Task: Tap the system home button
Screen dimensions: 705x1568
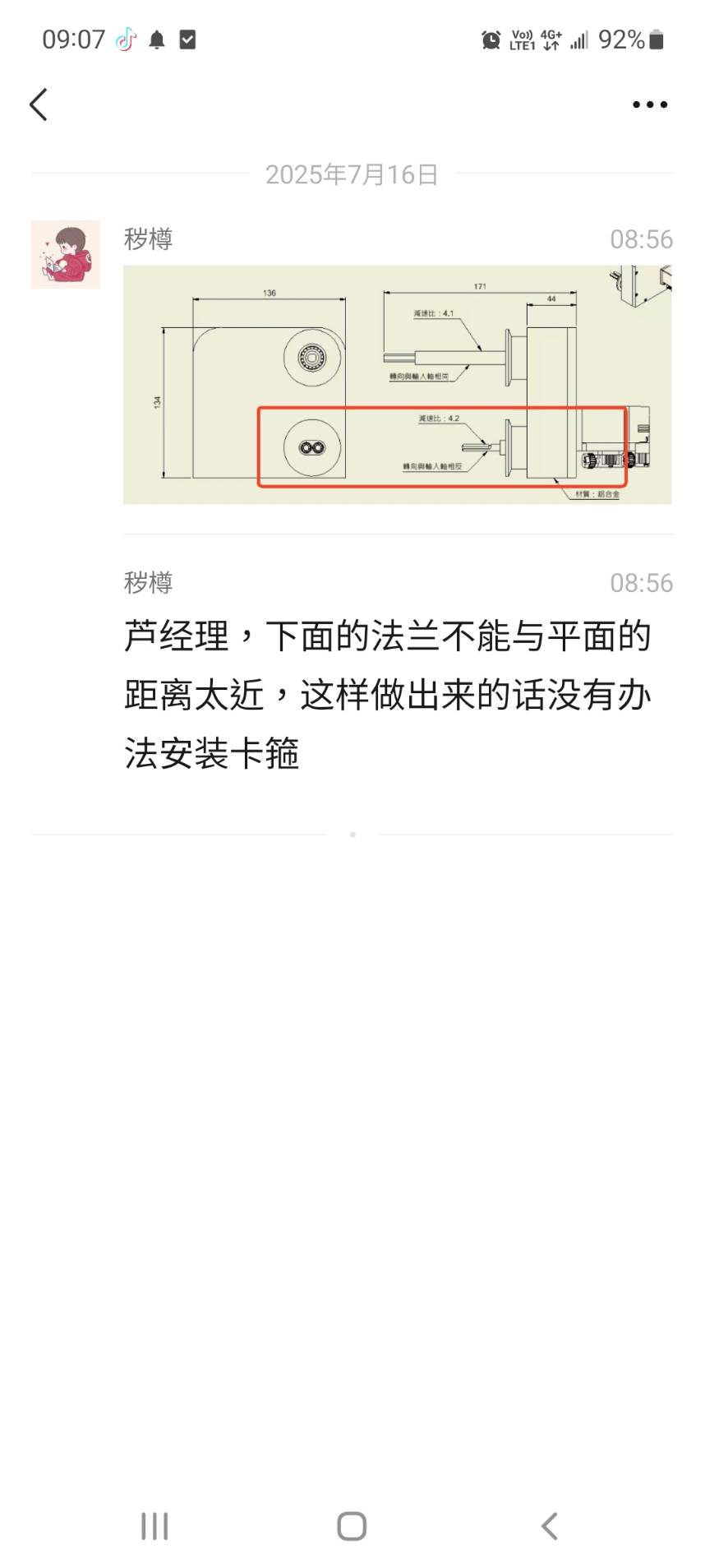Action: (352, 1526)
